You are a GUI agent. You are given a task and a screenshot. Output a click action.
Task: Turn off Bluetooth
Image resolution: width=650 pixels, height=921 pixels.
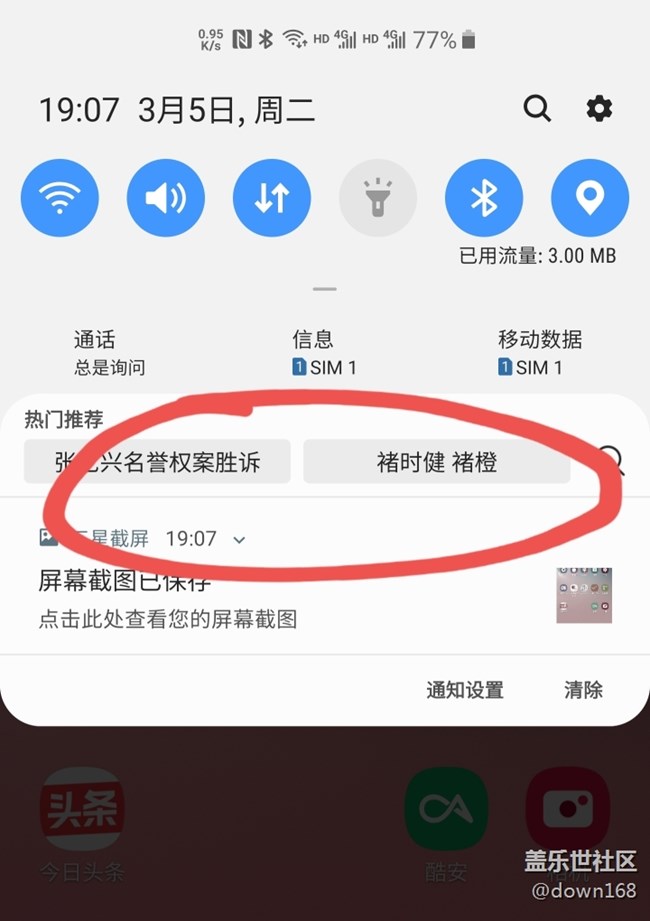(484, 198)
